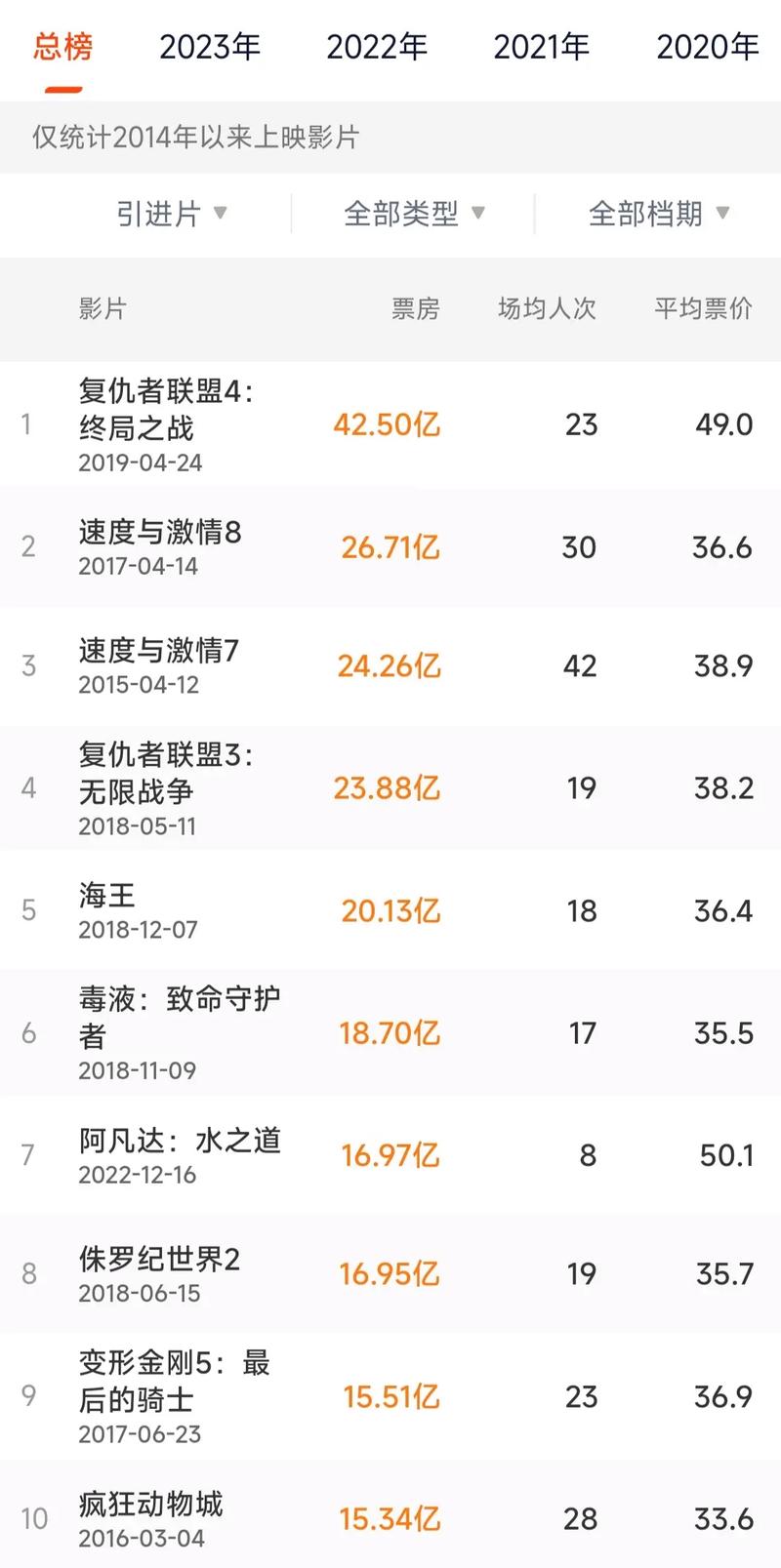Expand the 引进片 dropdown filter
This screenshot has height=1568, width=781.
click(x=172, y=213)
